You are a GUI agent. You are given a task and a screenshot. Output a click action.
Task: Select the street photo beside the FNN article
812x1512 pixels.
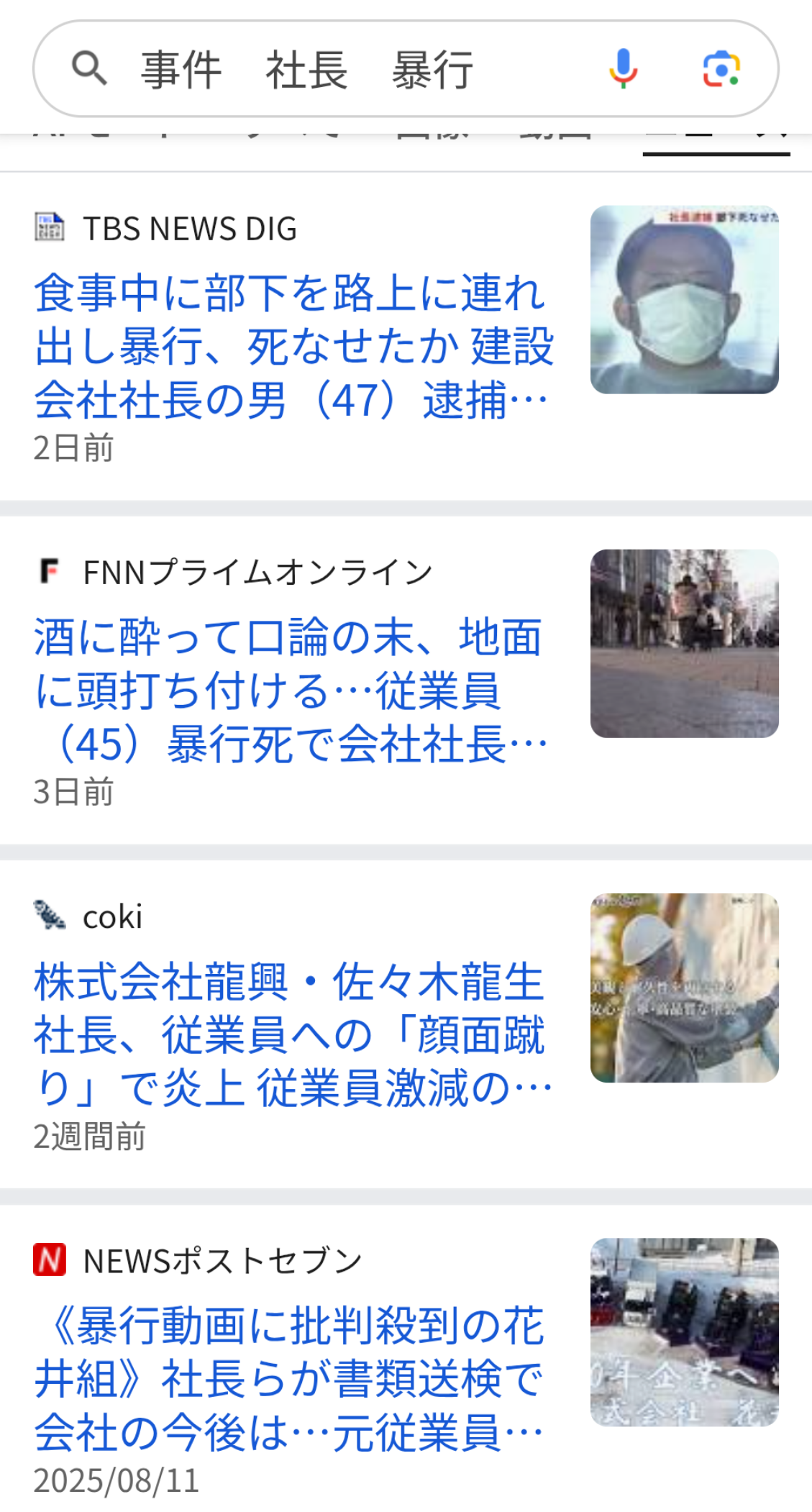pyautogui.click(x=684, y=644)
